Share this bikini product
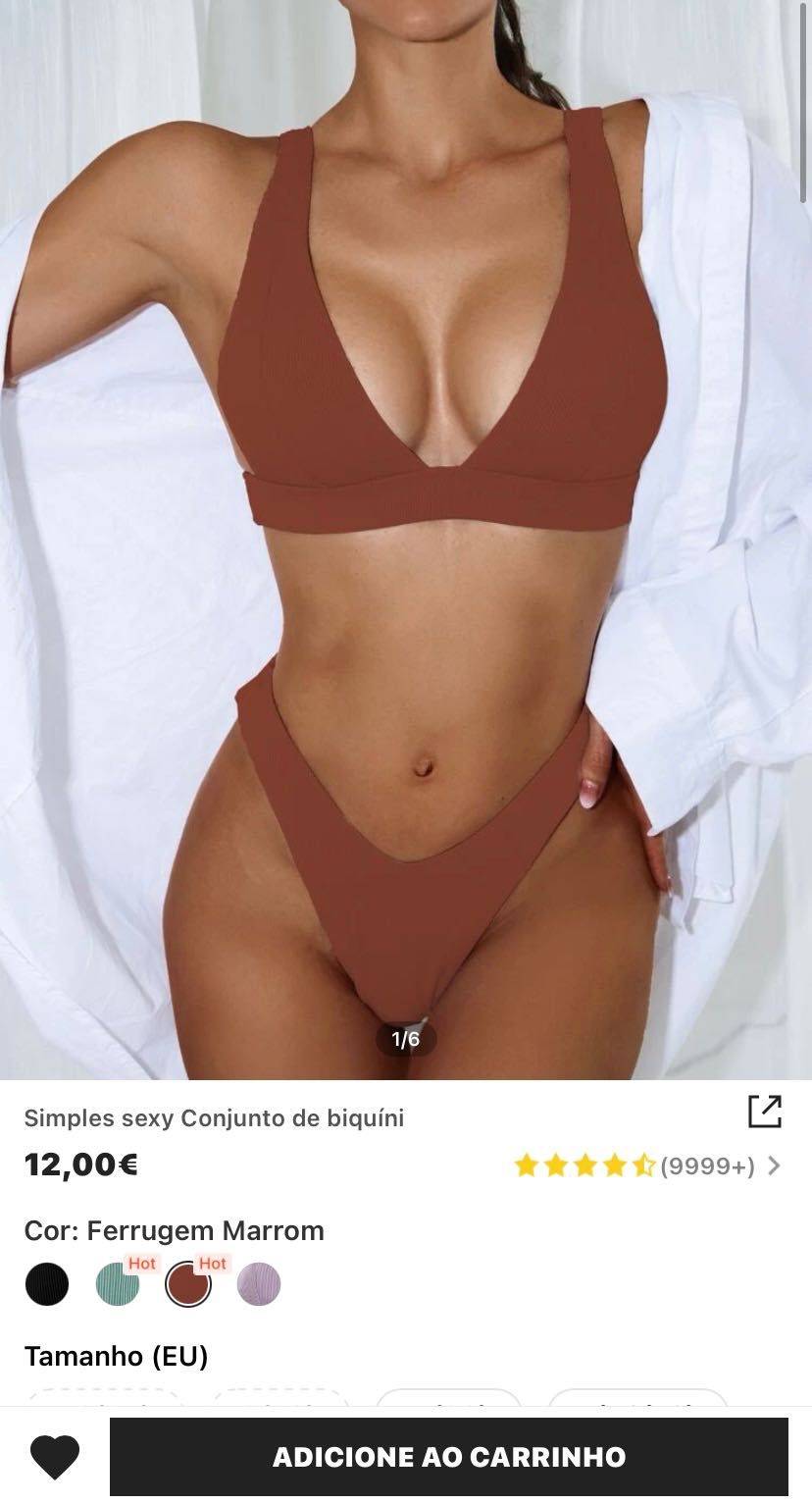 pos(764,1112)
